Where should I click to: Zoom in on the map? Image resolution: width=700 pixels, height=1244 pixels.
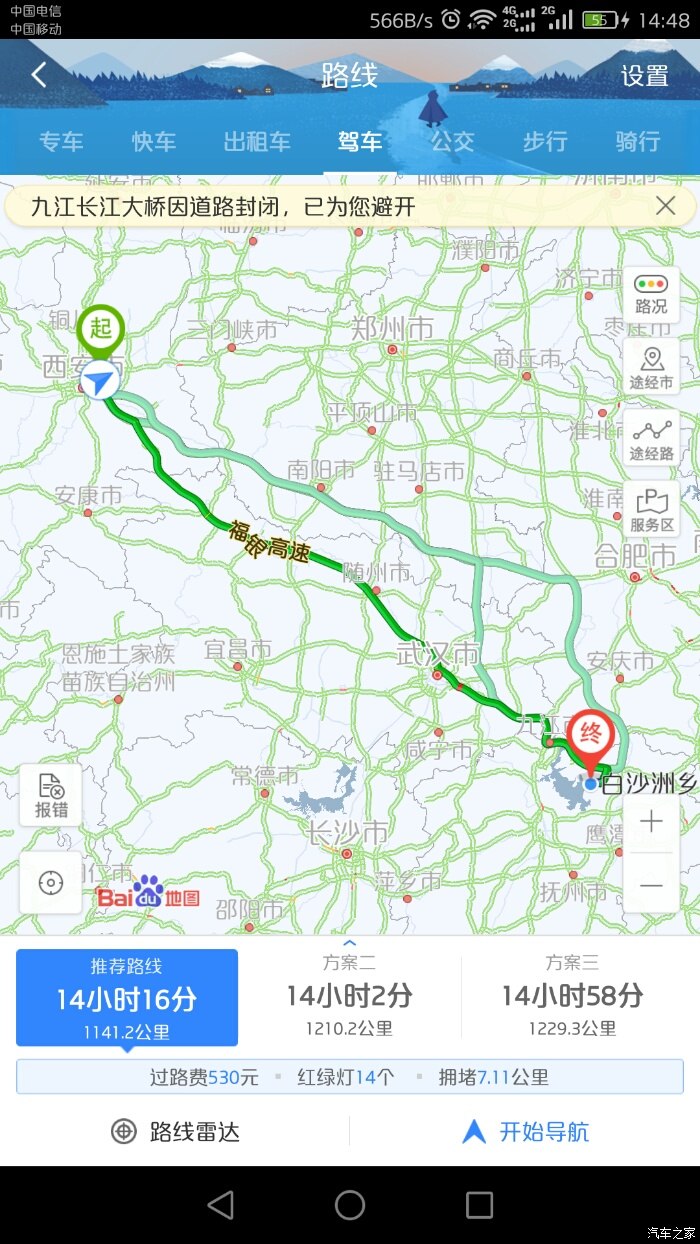click(651, 822)
